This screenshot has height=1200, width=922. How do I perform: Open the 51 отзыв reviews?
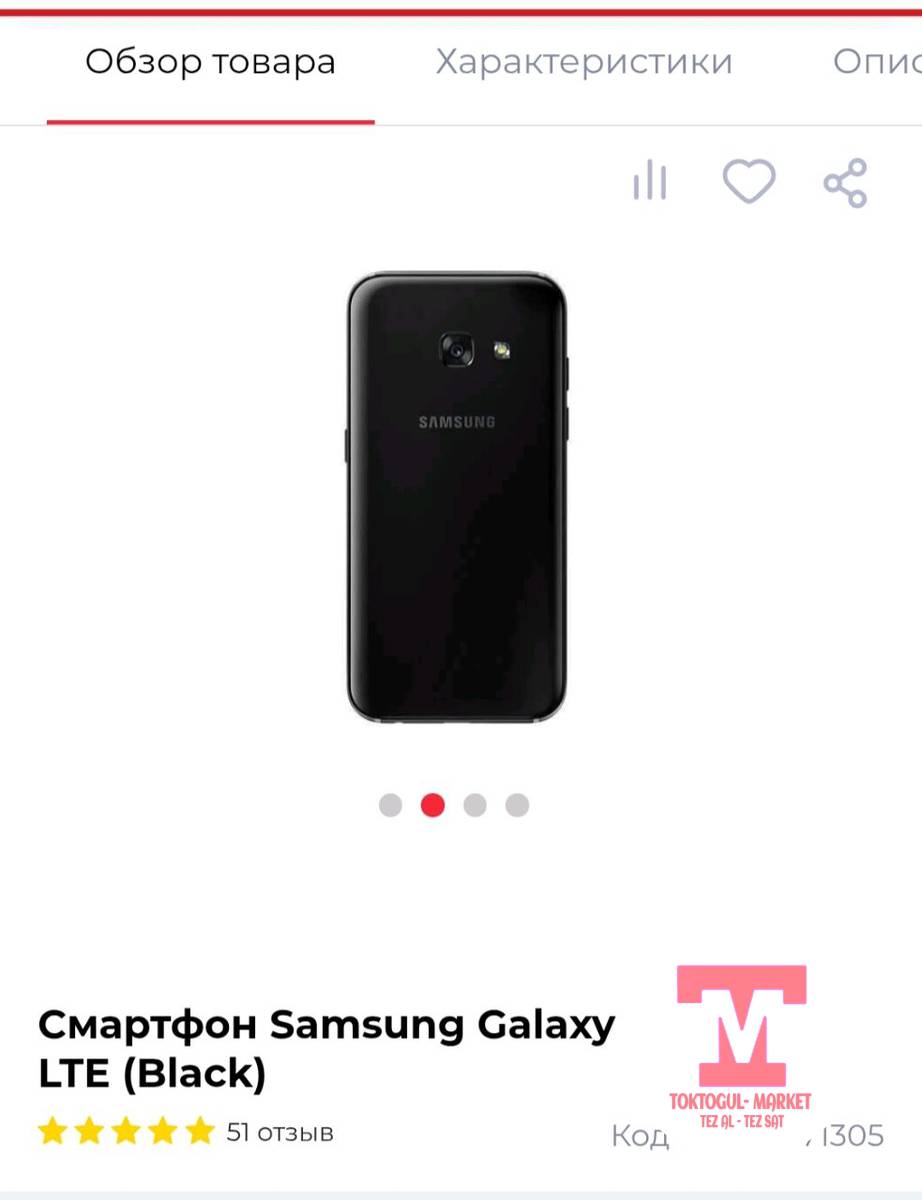pyautogui.click(x=280, y=1132)
